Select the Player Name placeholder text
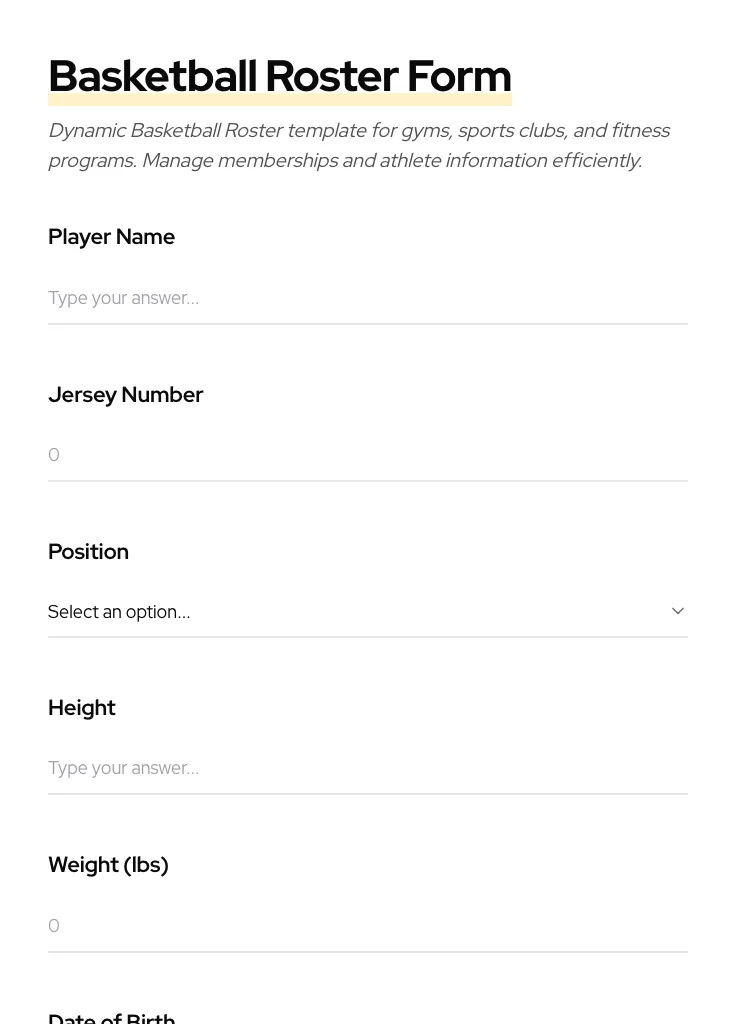The width and height of the screenshot is (736, 1024). coord(123,298)
